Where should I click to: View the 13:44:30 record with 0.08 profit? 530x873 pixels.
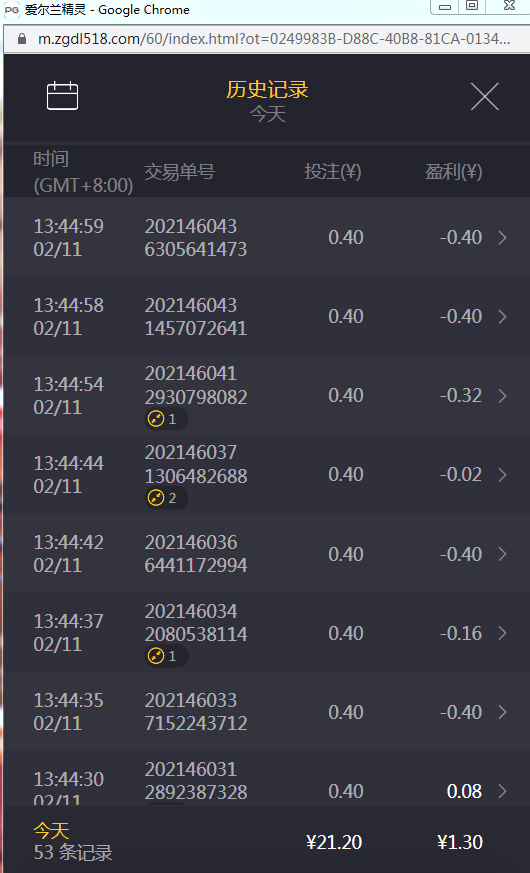point(267,778)
